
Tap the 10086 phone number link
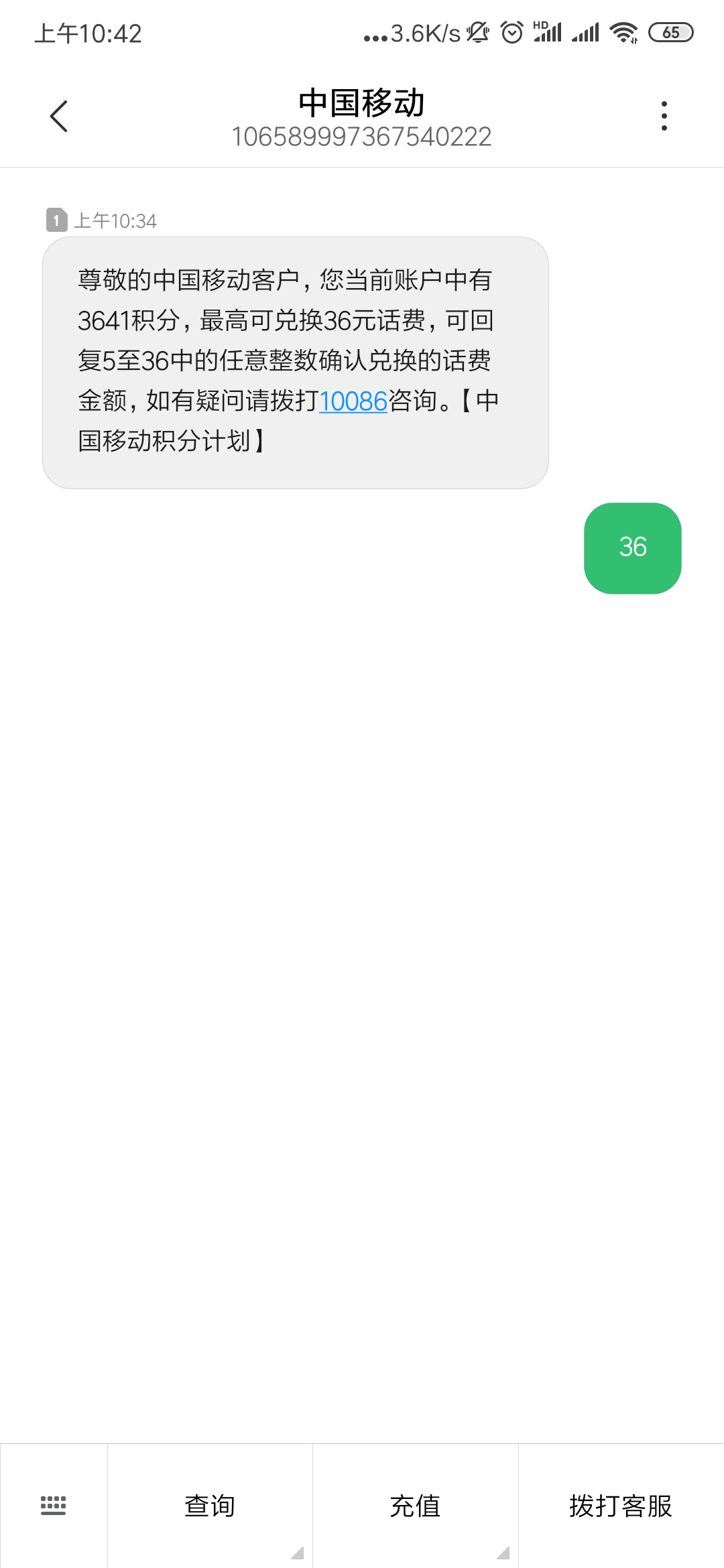353,401
